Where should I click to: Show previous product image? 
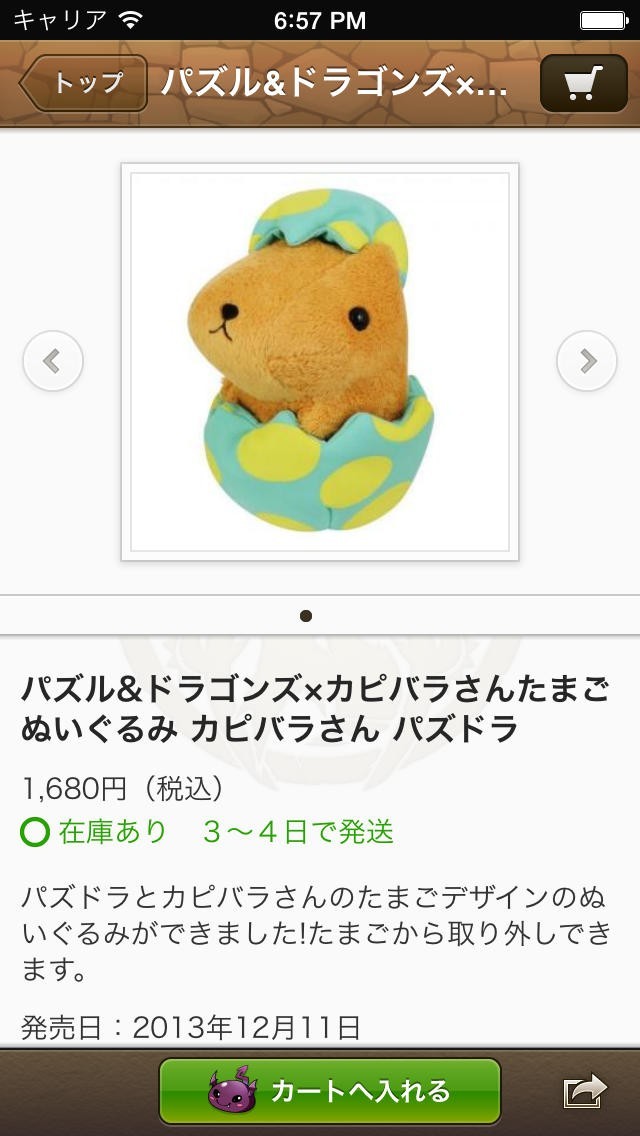[x=53, y=361]
